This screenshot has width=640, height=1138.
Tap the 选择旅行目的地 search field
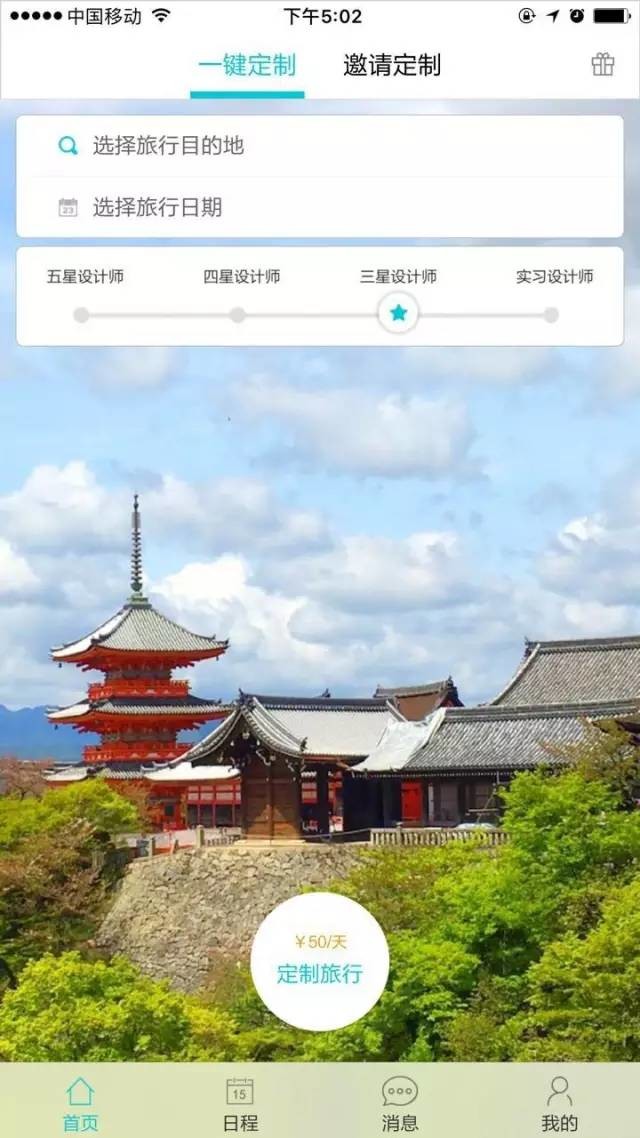click(x=320, y=146)
